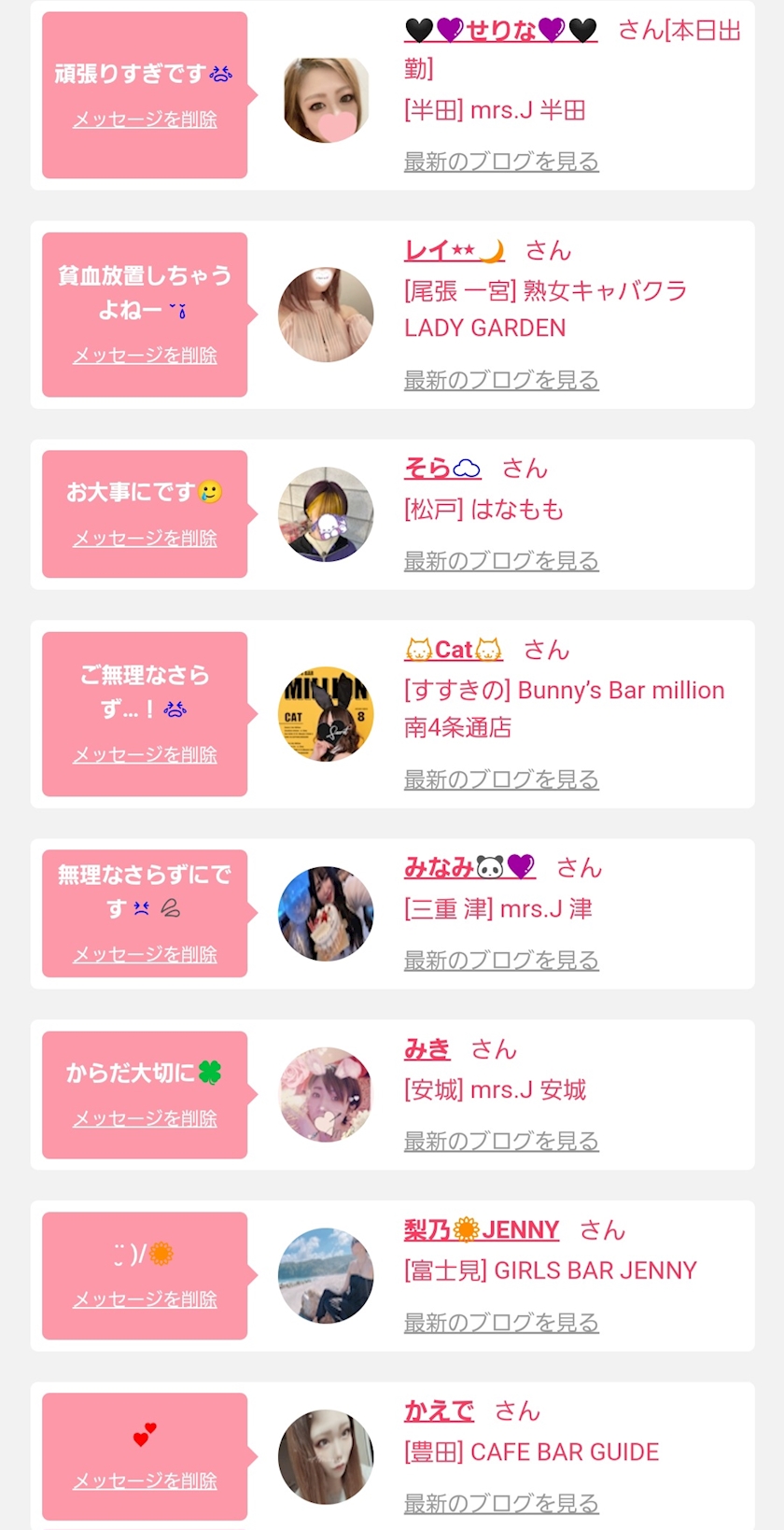View latest blog of そら
The image size is (784, 1530).
pos(501,561)
